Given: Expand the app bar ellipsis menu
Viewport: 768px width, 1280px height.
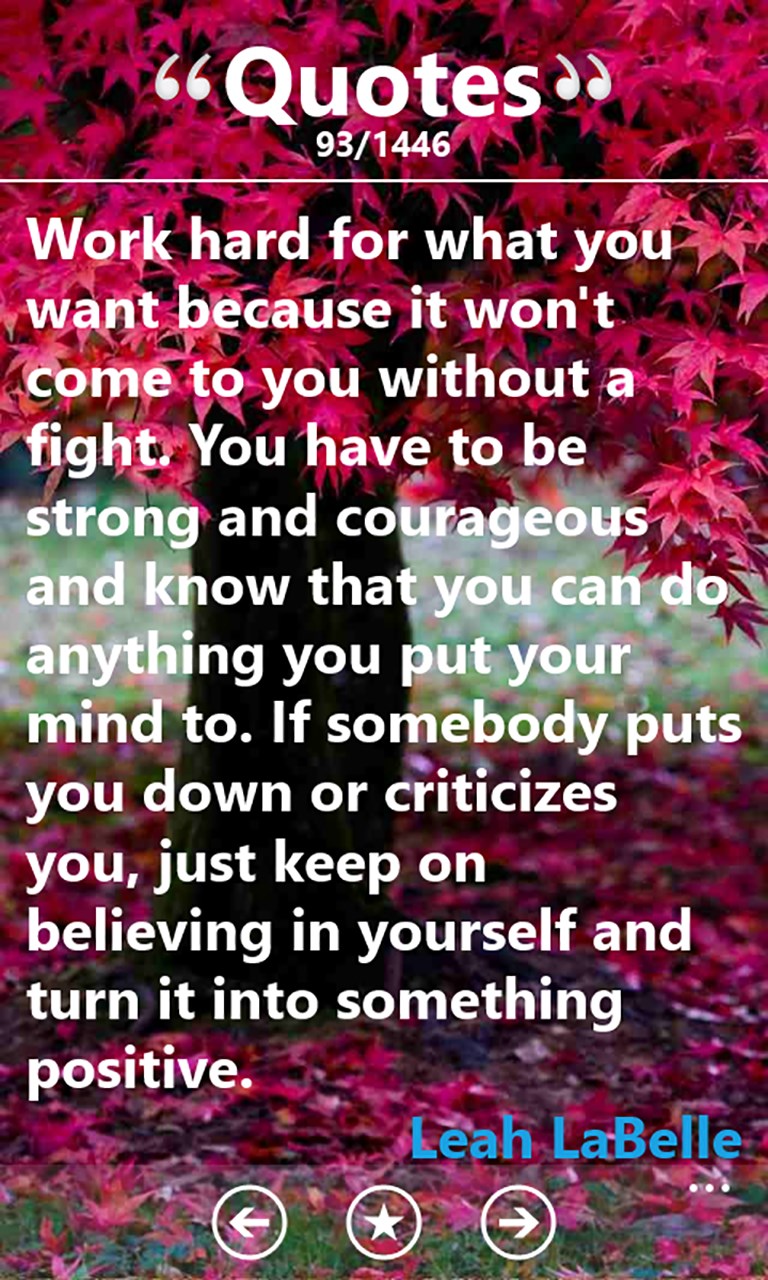Looking at the screenshot, I should (x=709, y=1188).
